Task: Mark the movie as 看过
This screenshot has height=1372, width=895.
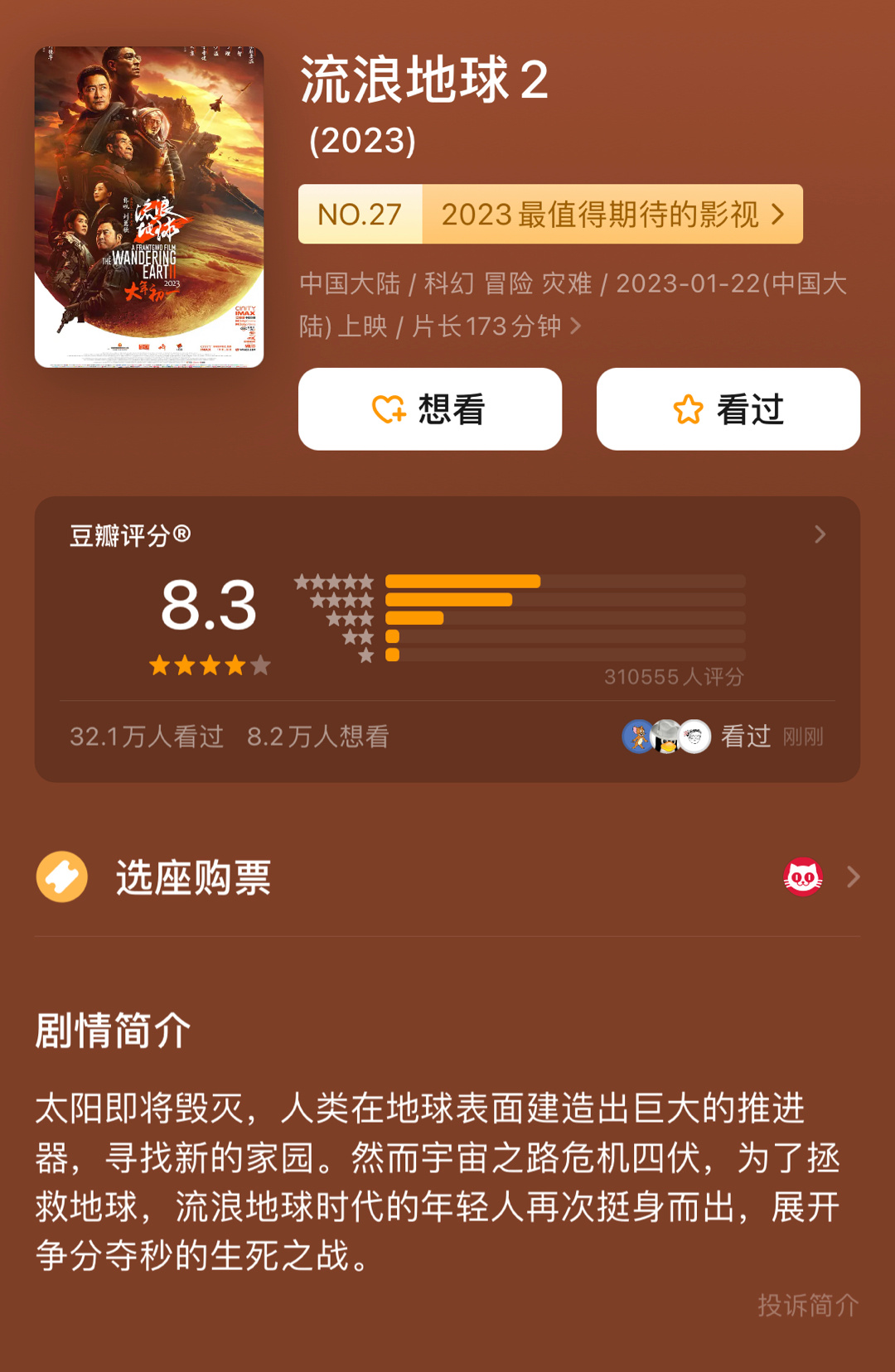Action: pyautogui.click(x=728, y=409)
